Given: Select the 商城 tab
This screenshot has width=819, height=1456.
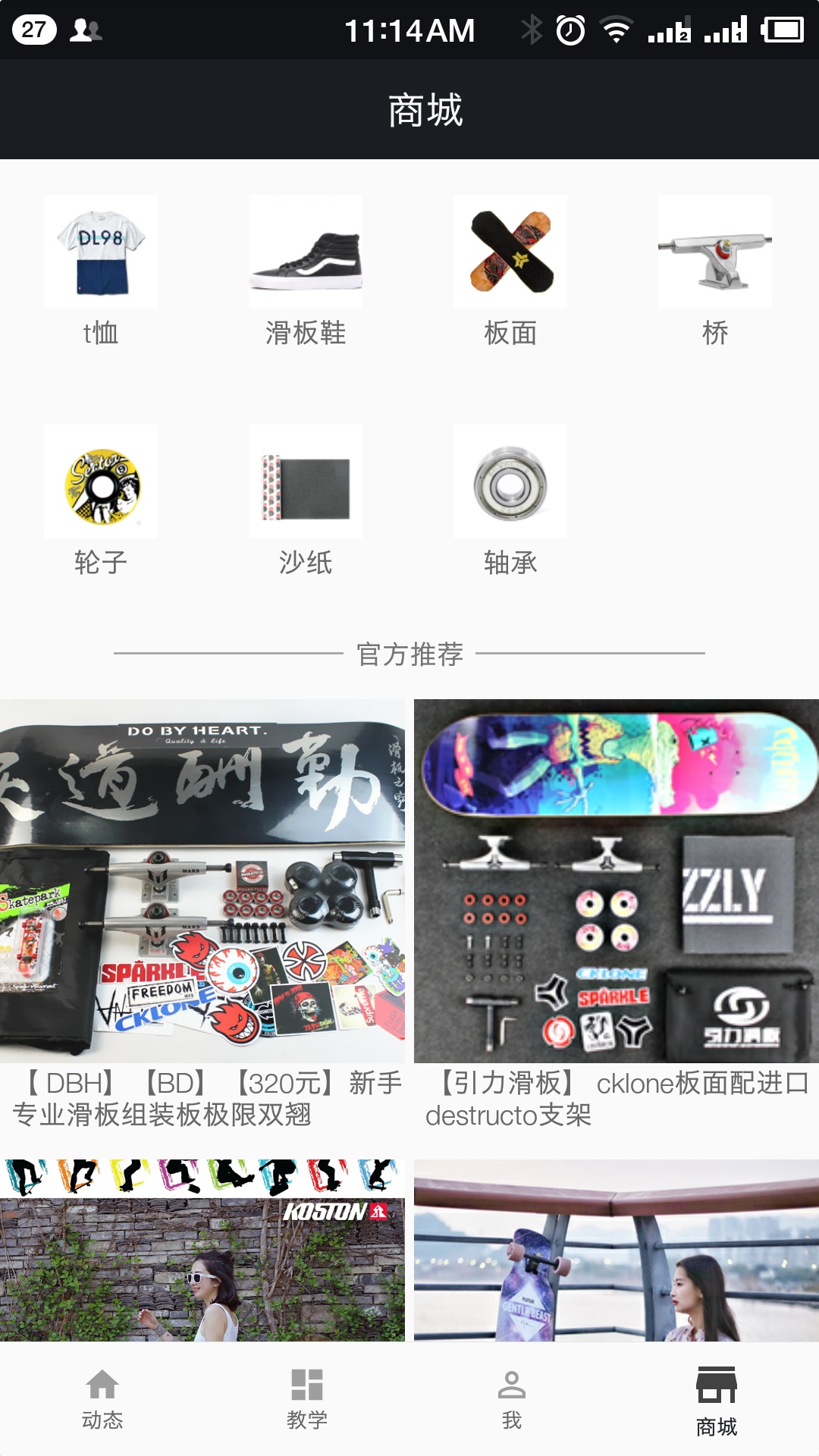Looking at the screenshot, I should pyautogui.click(x=717, y=1399).
